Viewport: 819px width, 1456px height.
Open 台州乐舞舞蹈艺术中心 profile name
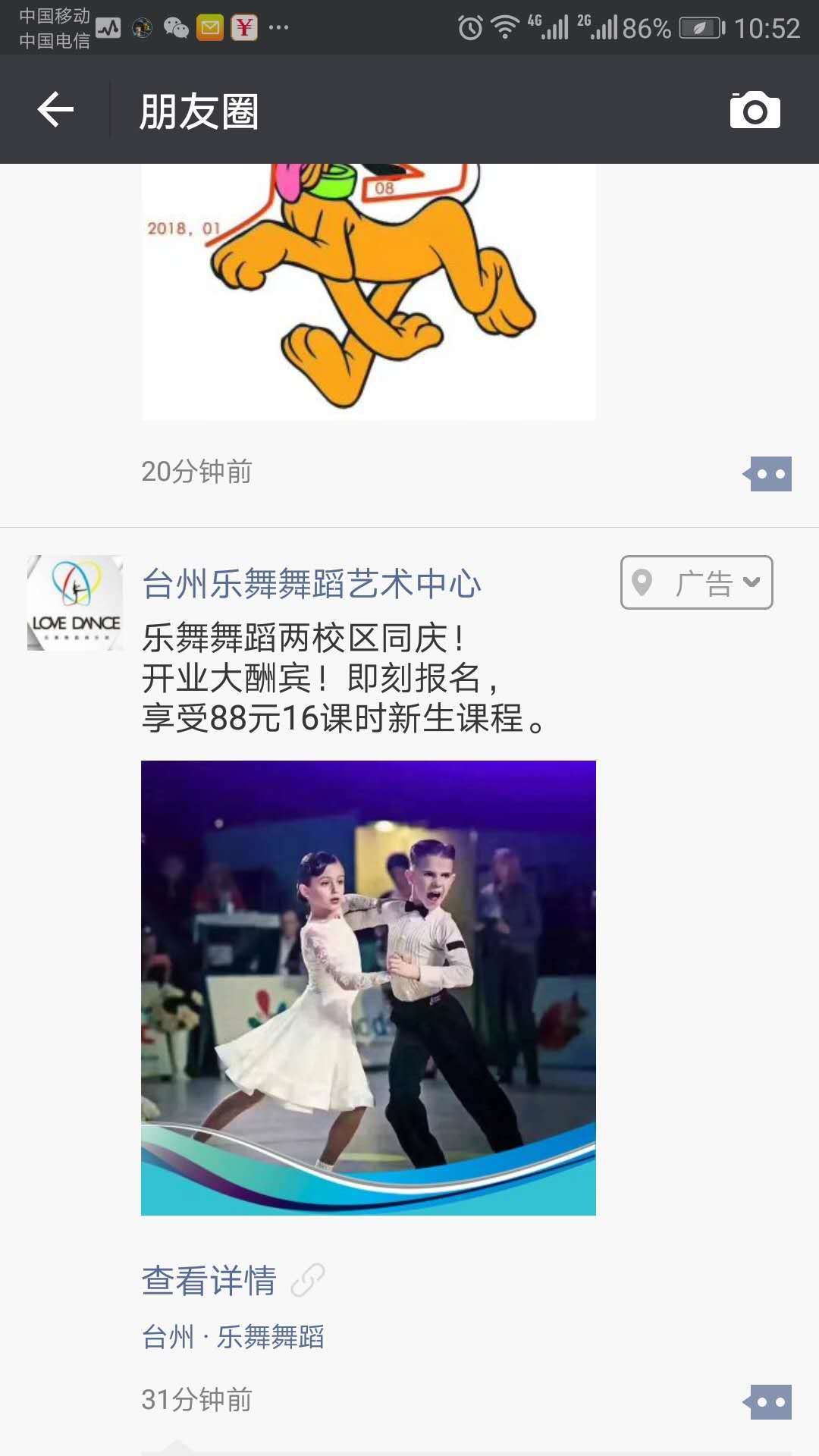click(x=311, y=584)
